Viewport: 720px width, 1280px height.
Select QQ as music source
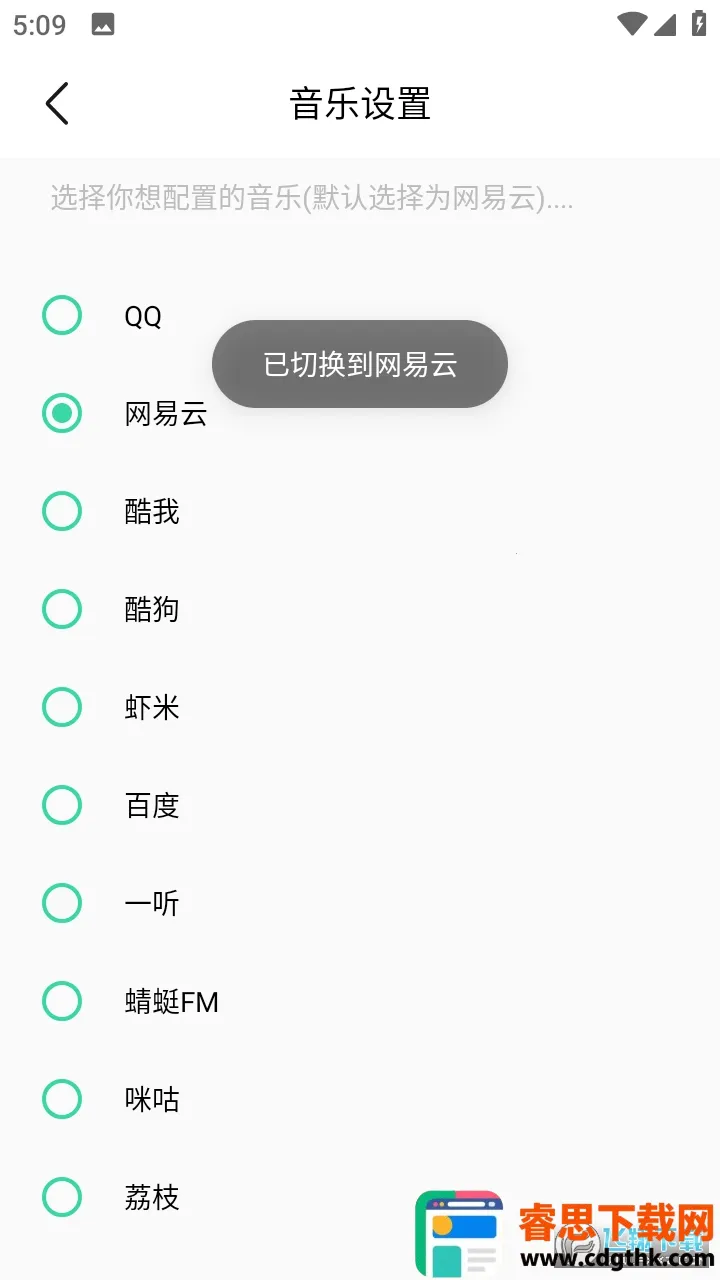click(x=62, y=315)
